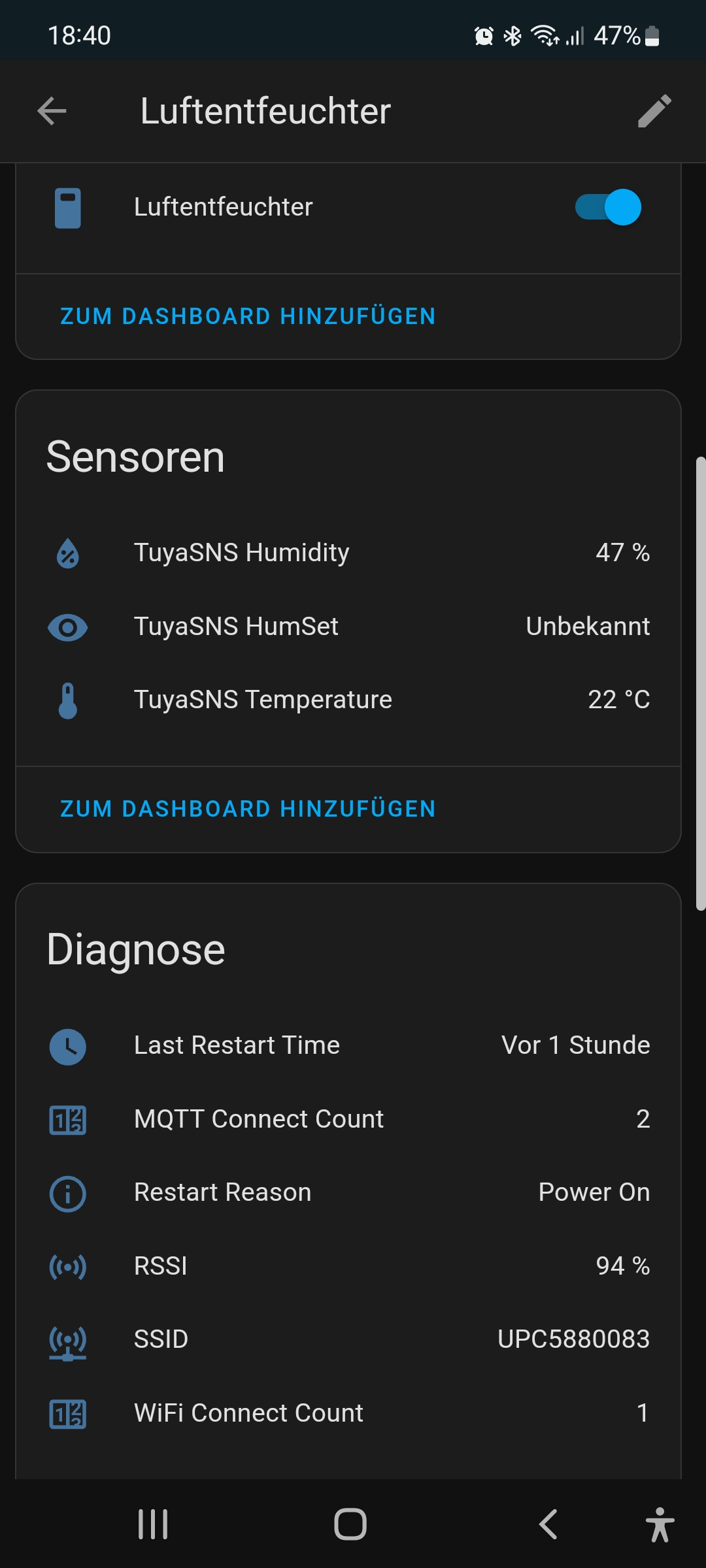
Task: Add the Luftentfeuchter switch card to dashboard
Action: (248, 316)
